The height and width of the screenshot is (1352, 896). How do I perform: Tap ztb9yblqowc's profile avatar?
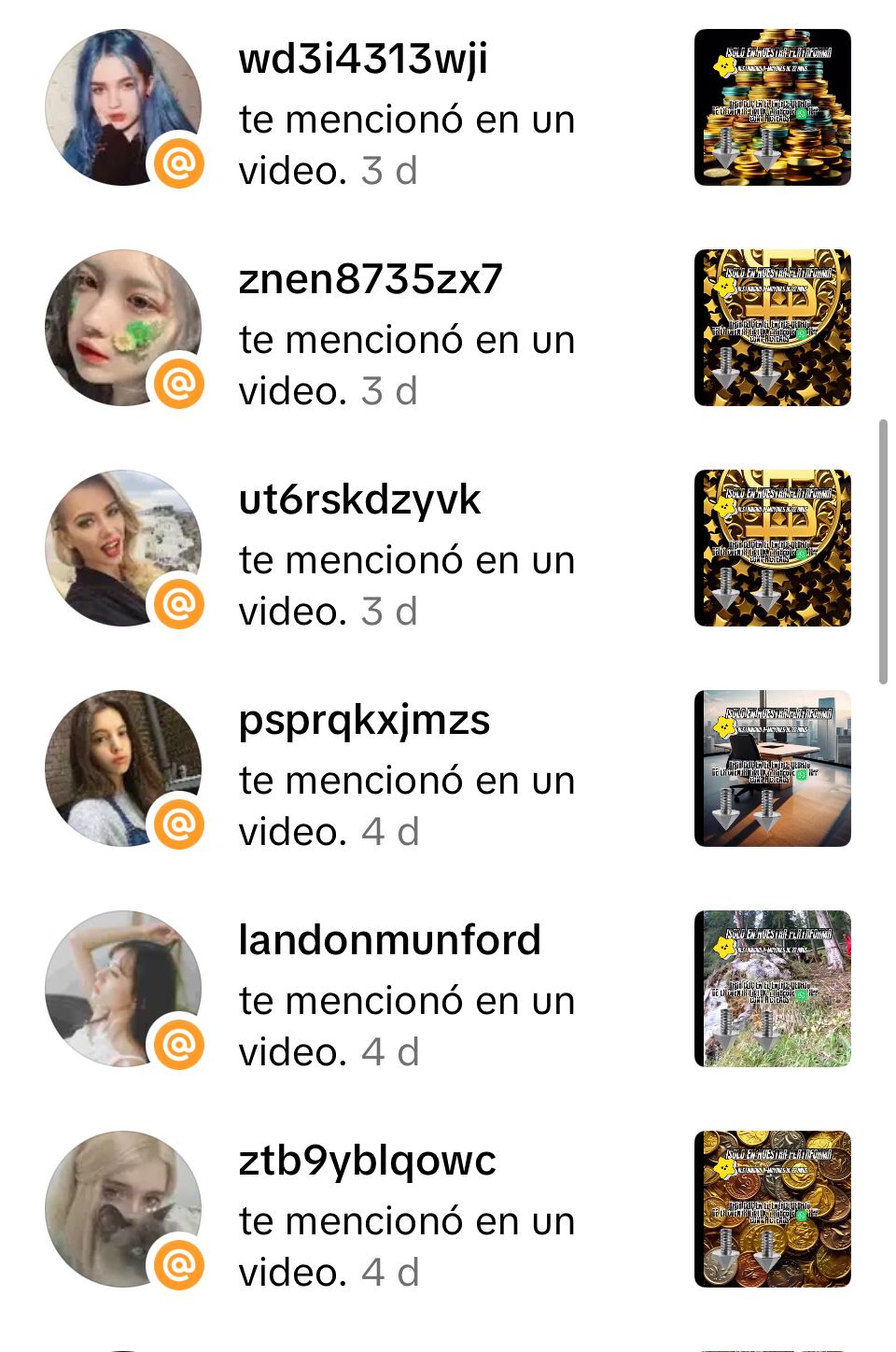pyautogui.click(x=122, y=1209)
